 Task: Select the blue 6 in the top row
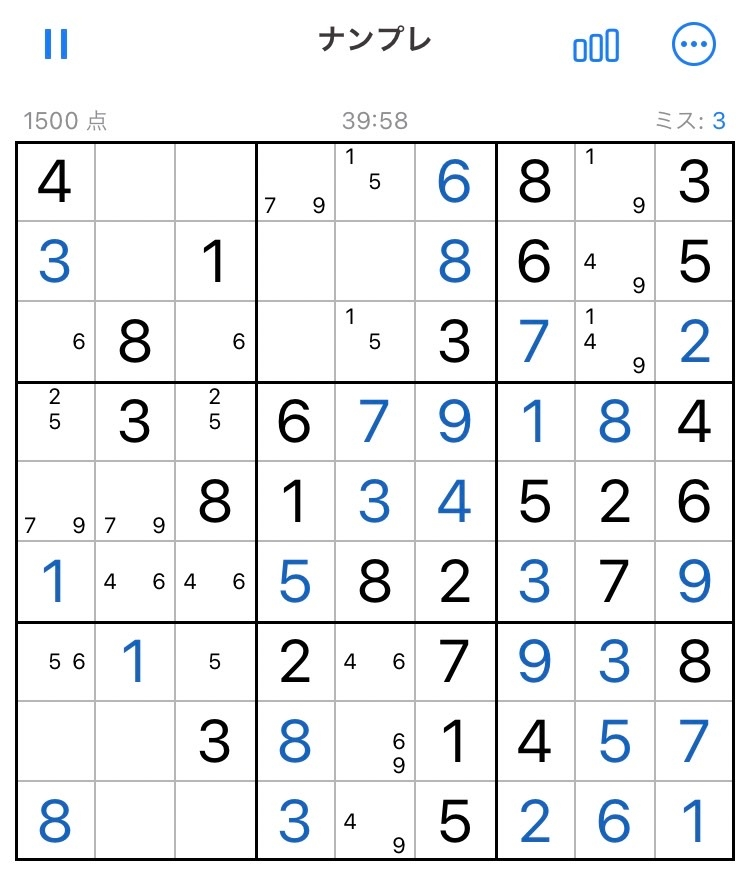[x=455, y=183]
